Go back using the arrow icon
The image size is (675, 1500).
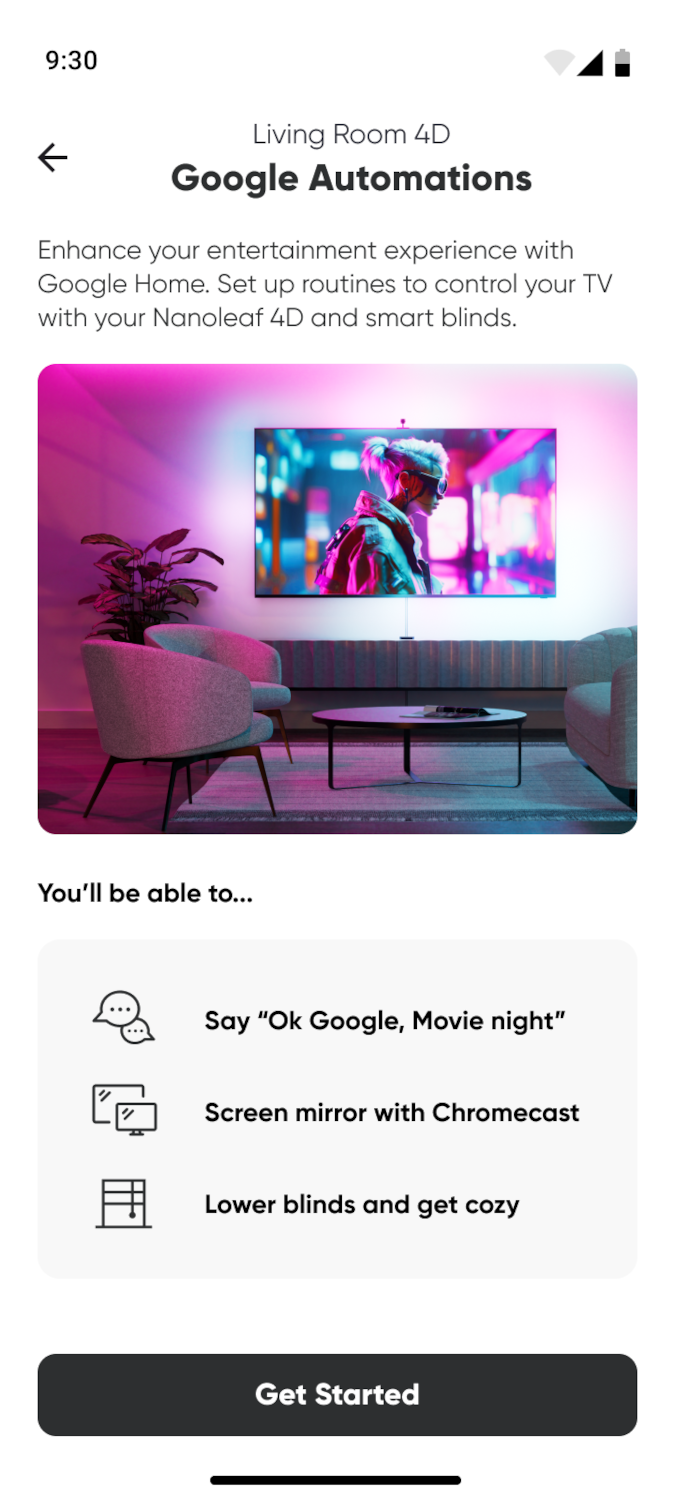[x=53, y=157]
